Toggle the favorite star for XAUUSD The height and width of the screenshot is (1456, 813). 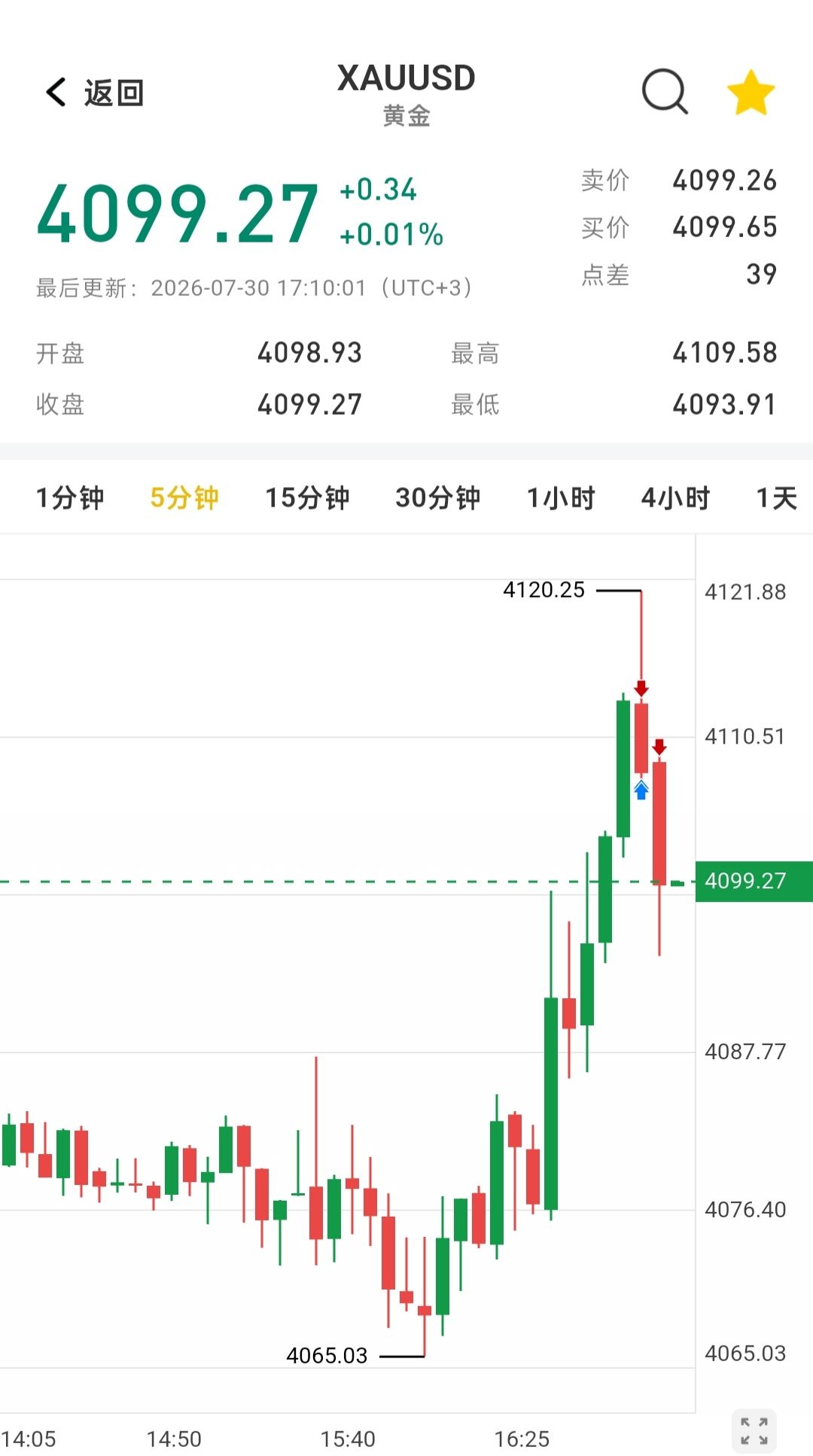tap(751, 93)
